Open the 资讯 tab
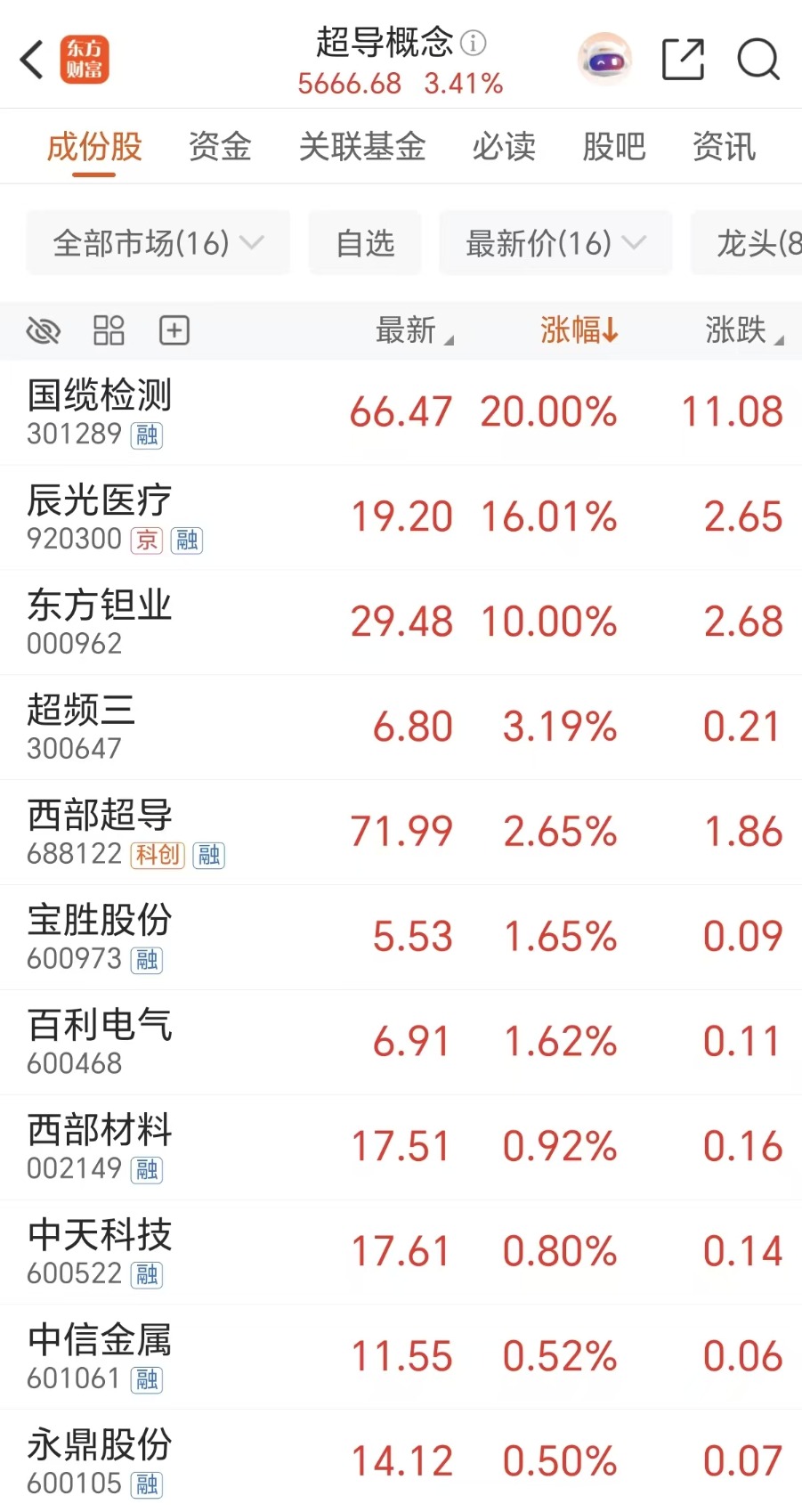Viewport: 802px width, 1512px height. 724,147
